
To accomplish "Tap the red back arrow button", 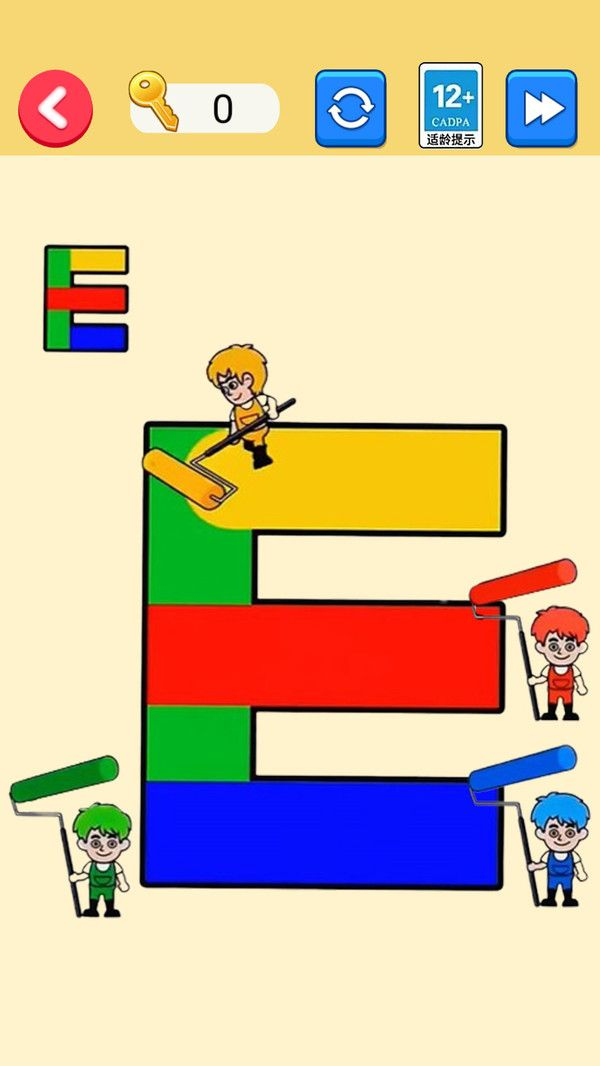I will (x=55, y=108).
